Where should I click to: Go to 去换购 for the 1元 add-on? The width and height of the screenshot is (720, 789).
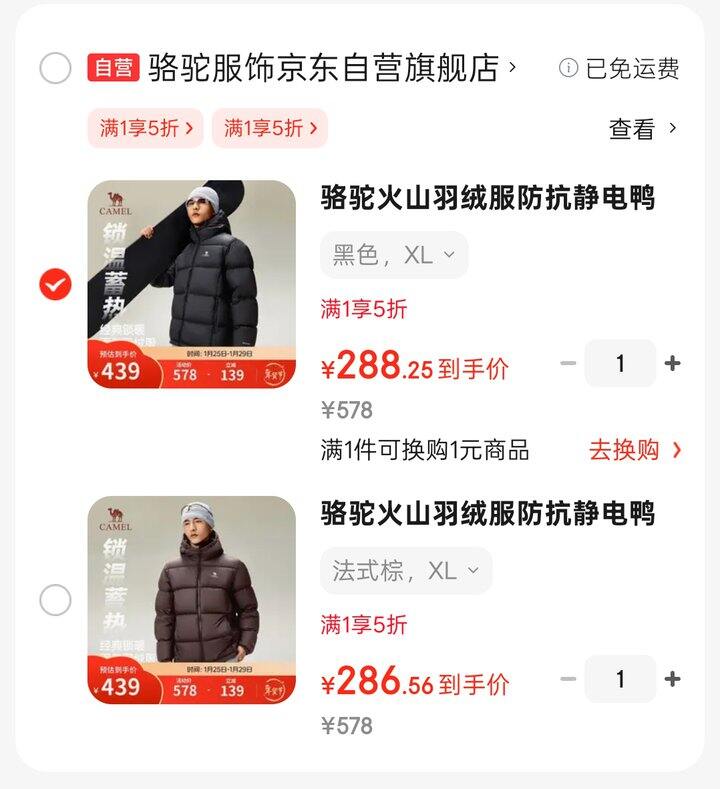pos(635,450)
